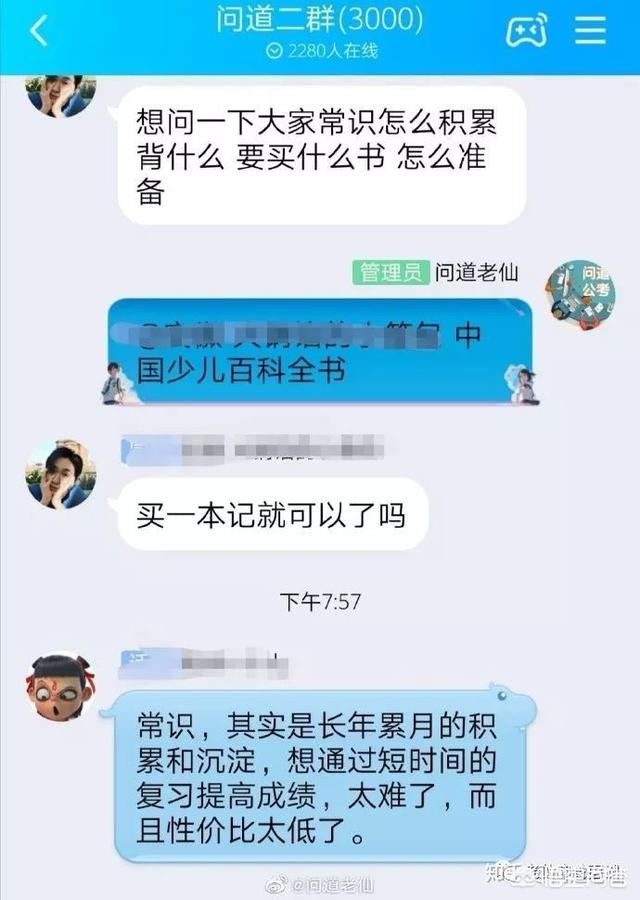Tap the 问道二群(3000) group title
This screenshot has height=900, width=640.
[x=319, y=20]
